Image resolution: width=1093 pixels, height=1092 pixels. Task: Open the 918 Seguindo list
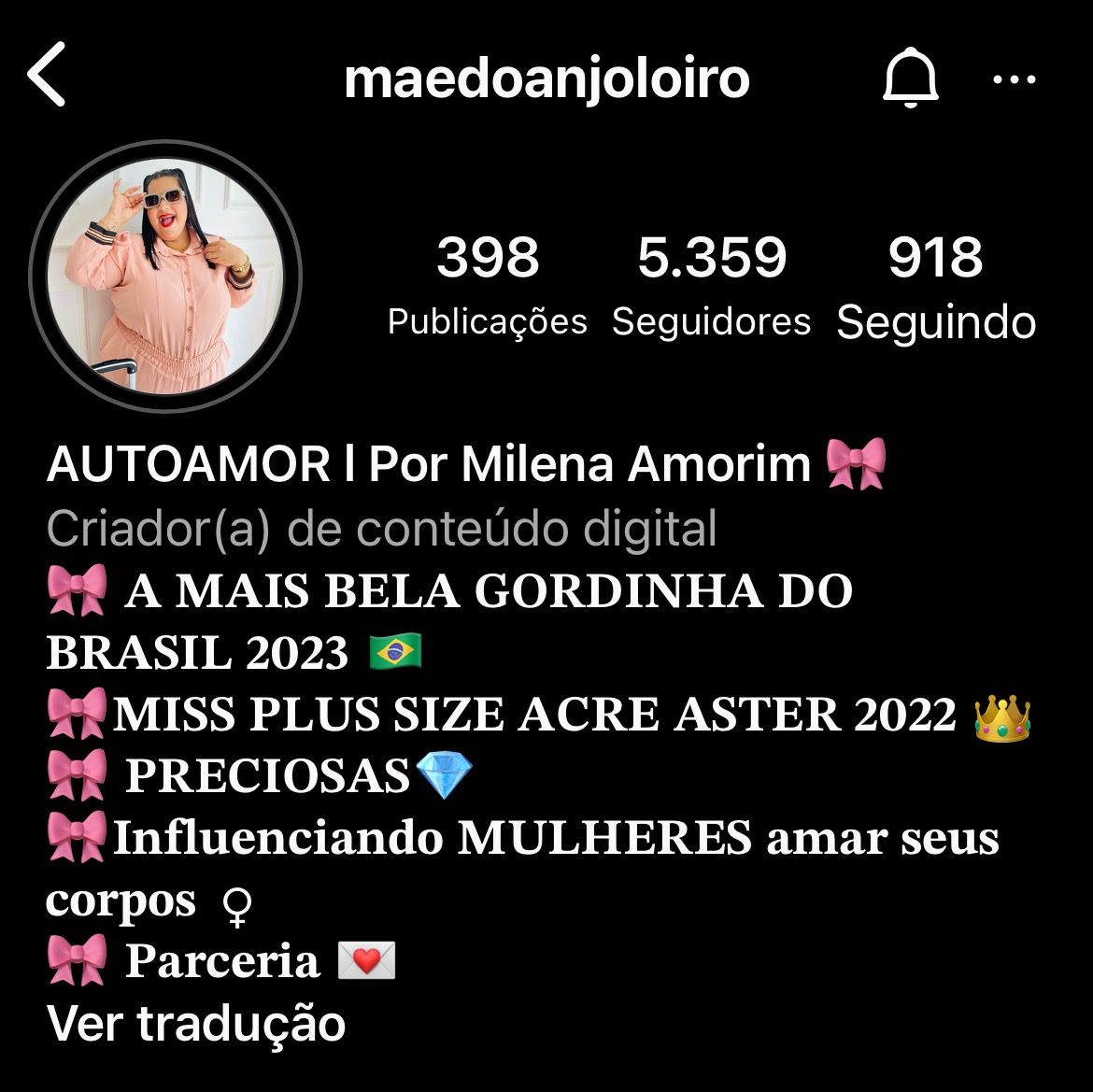[936, 284]
